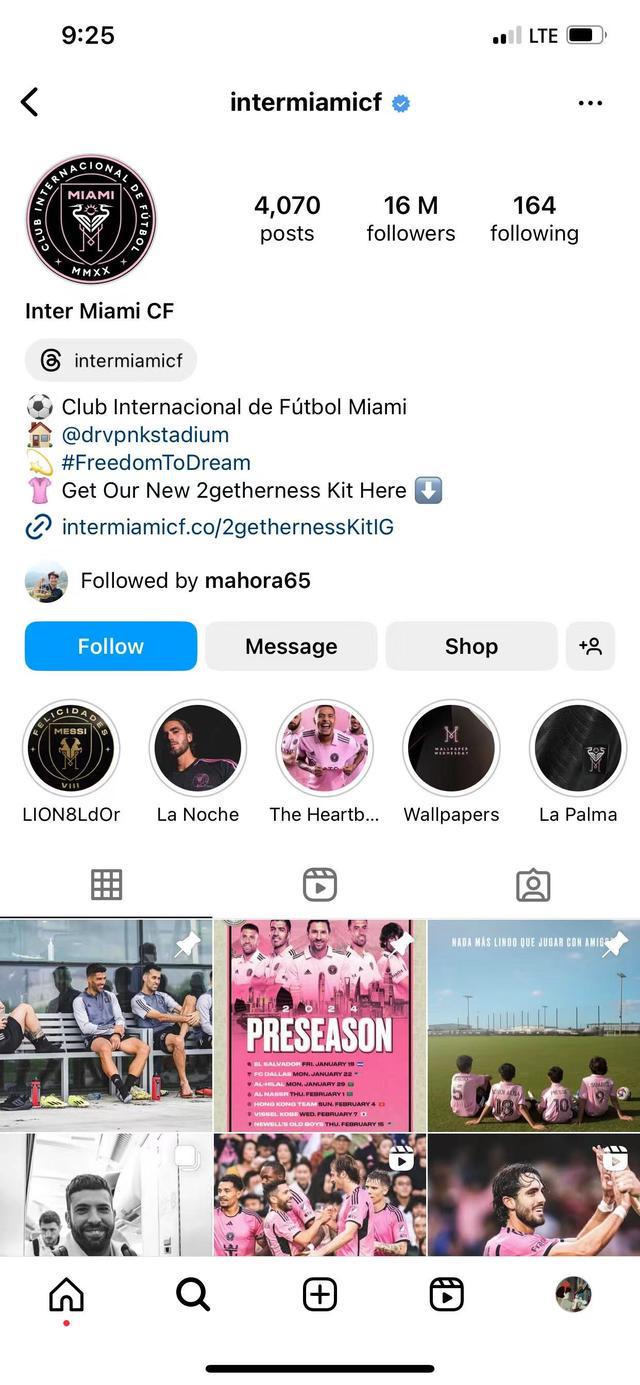The width and height of the screenshot is (640, 1385).
Task: Go to the Home feed tab
Action: click(67, 1294)
